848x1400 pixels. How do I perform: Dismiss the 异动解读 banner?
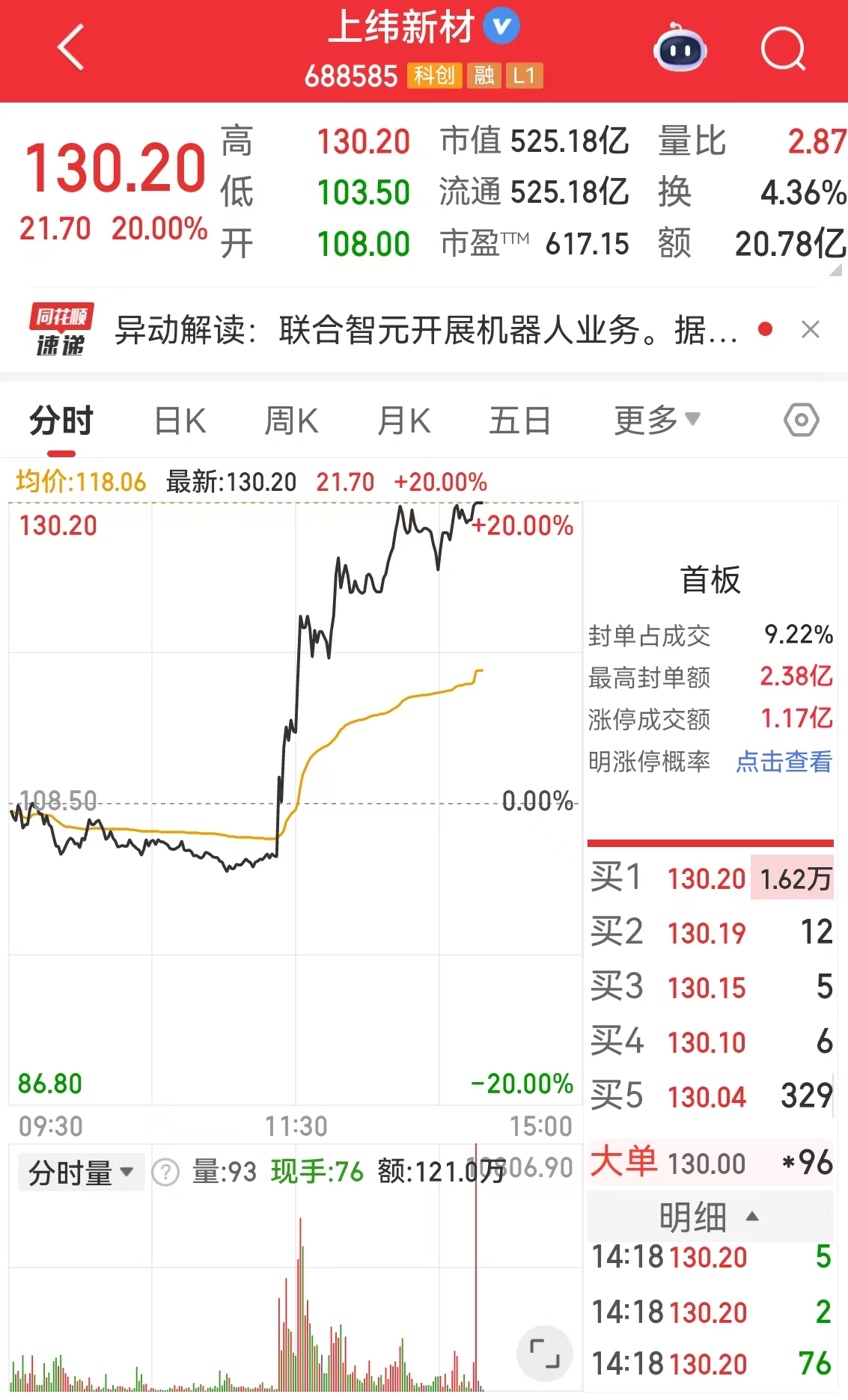[x=811, y=330]
